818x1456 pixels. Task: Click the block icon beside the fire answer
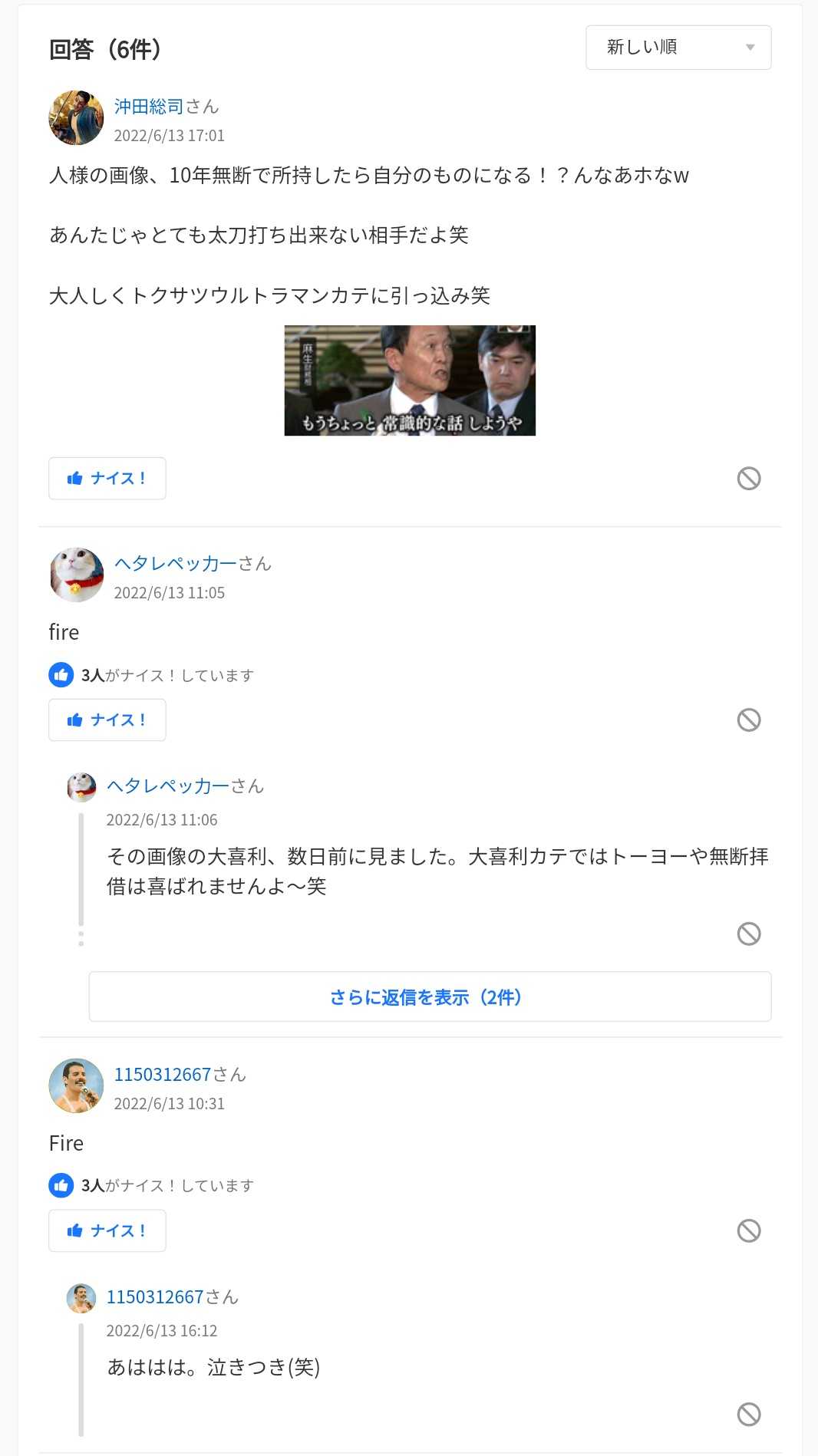(750, 720)
